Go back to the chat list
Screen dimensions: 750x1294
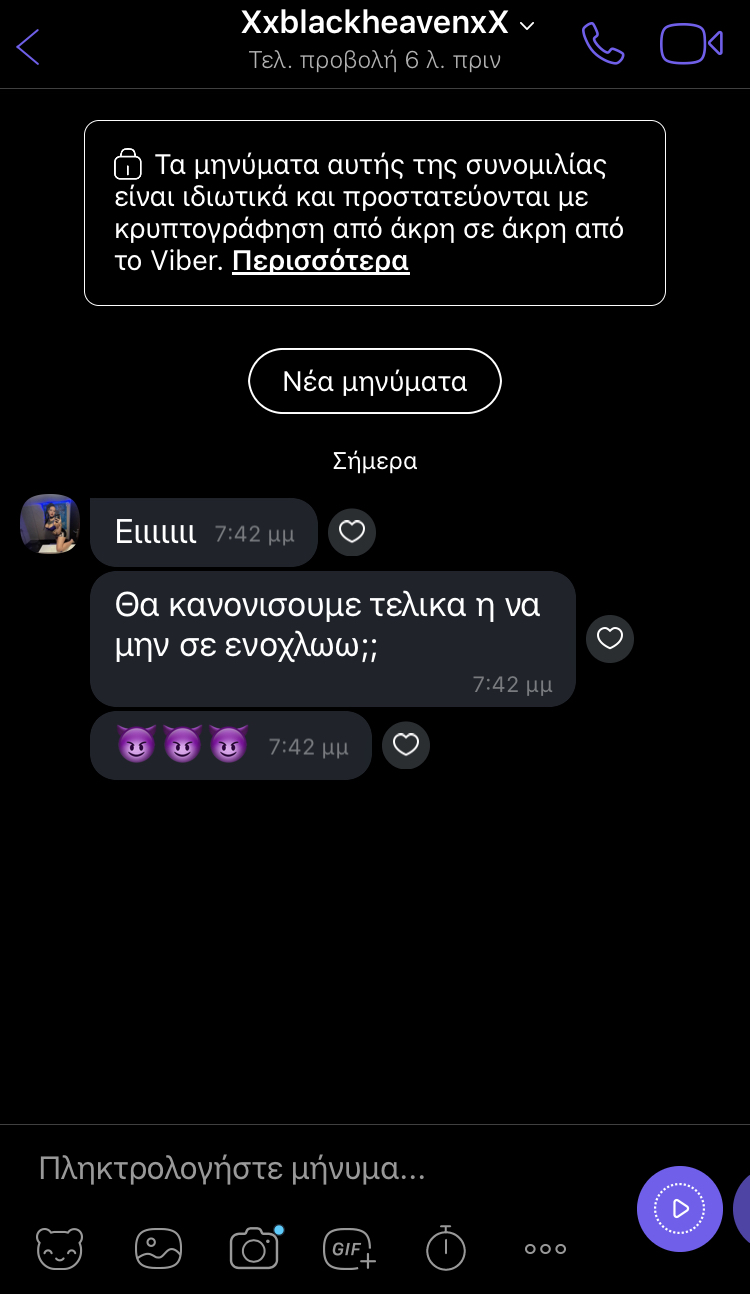click(x=28, y=46)
